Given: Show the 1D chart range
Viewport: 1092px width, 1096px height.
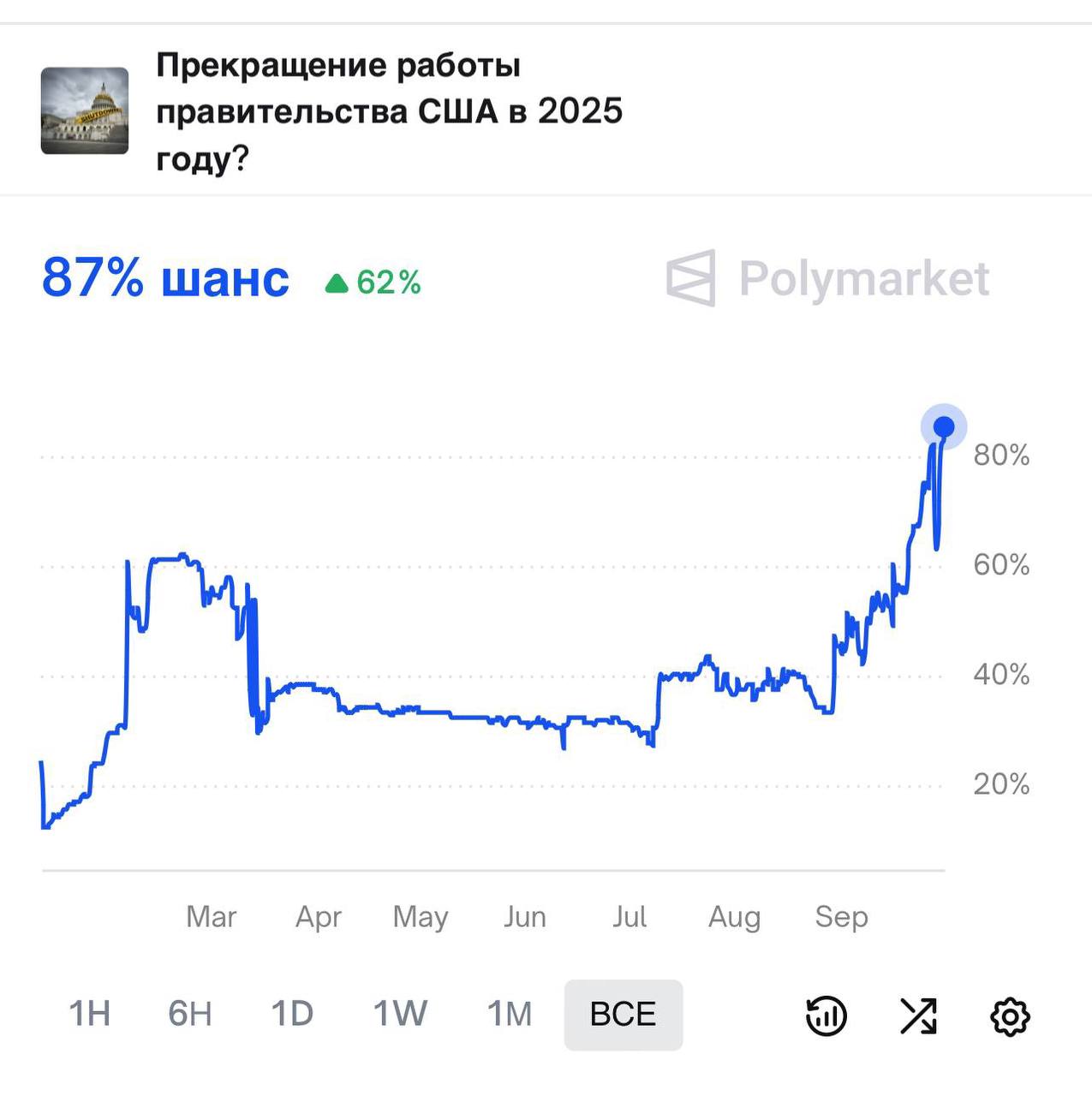Looking at the screenshot, I should pos(292,1014).
